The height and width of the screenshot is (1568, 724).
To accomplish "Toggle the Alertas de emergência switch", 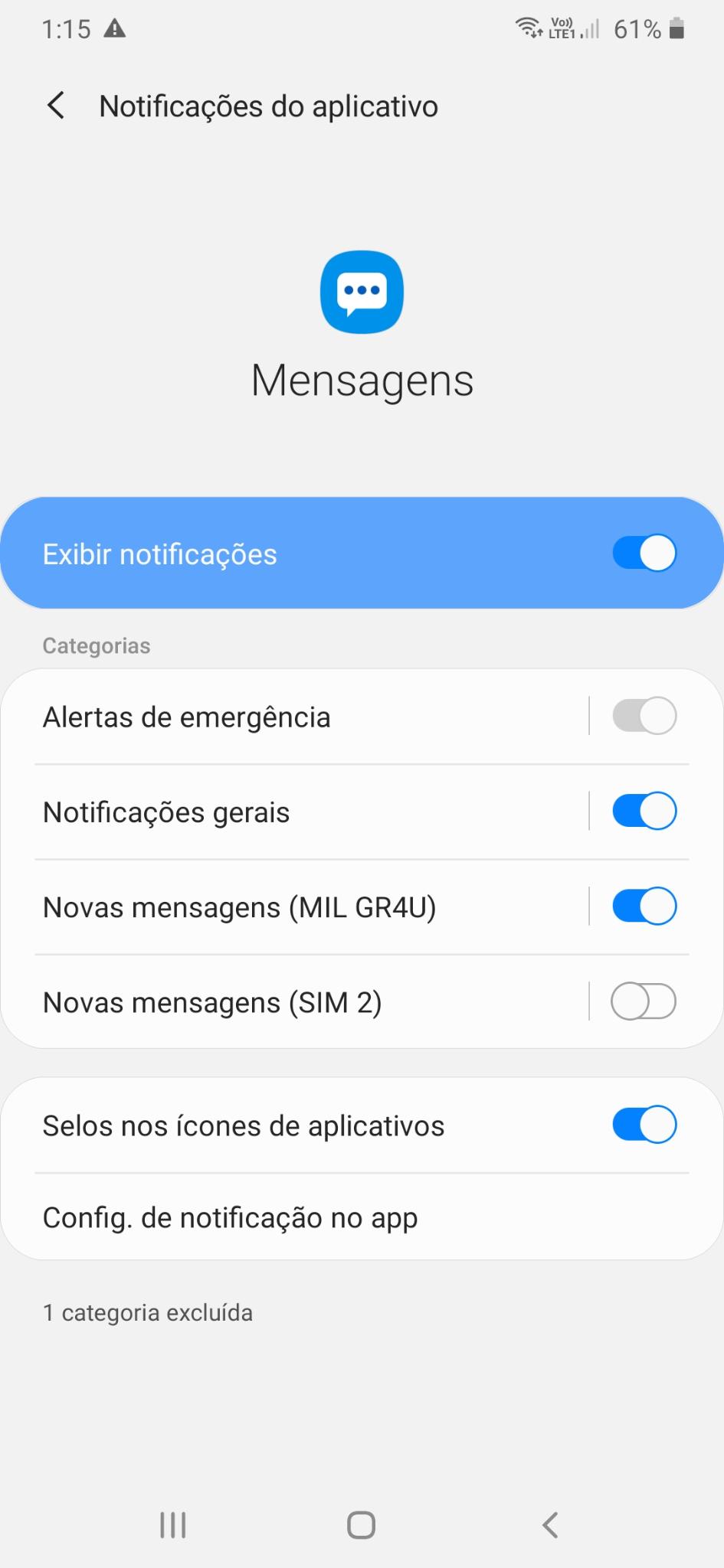I will (x=644, y=717).
